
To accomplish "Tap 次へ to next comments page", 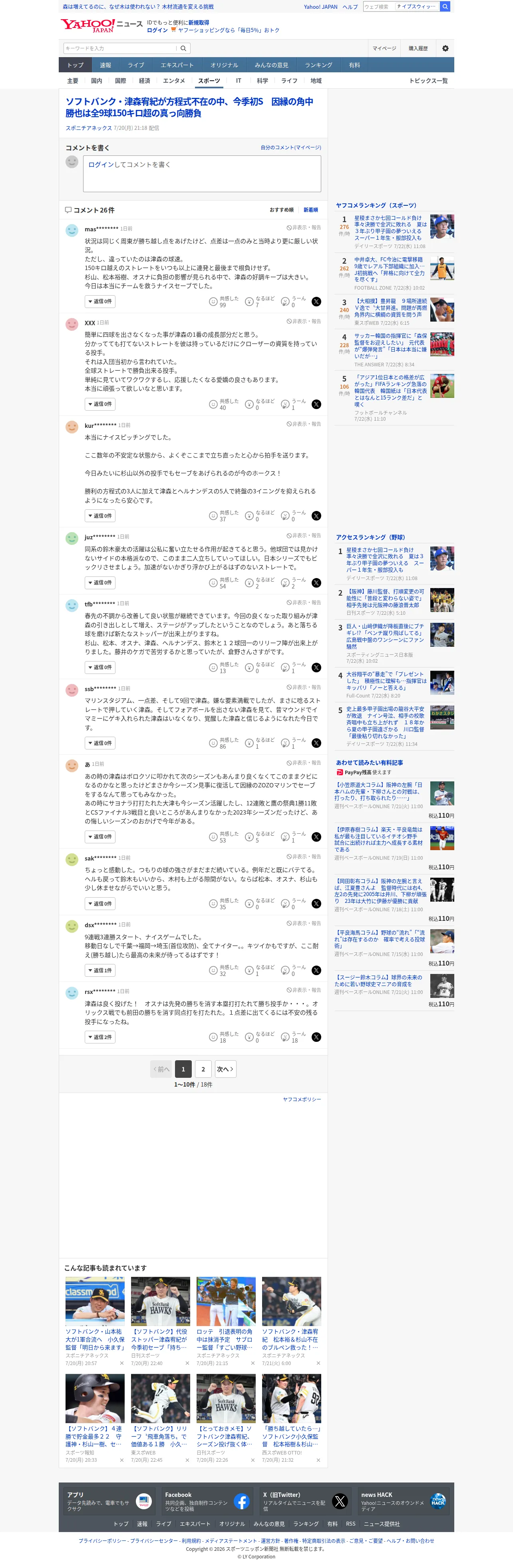I will click(225, 1069).
